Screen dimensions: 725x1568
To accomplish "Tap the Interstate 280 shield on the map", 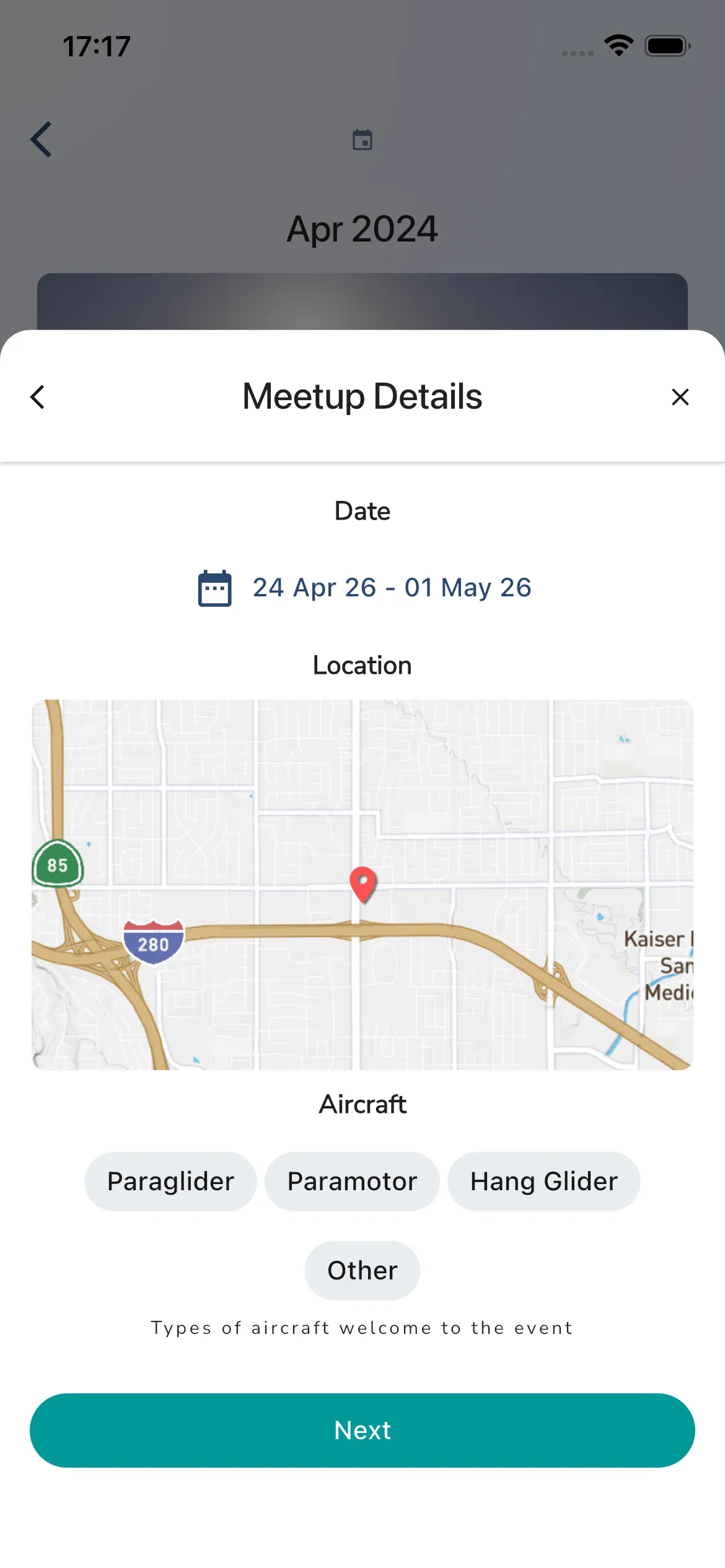I will pyautogui.click(x=154, y=943).
